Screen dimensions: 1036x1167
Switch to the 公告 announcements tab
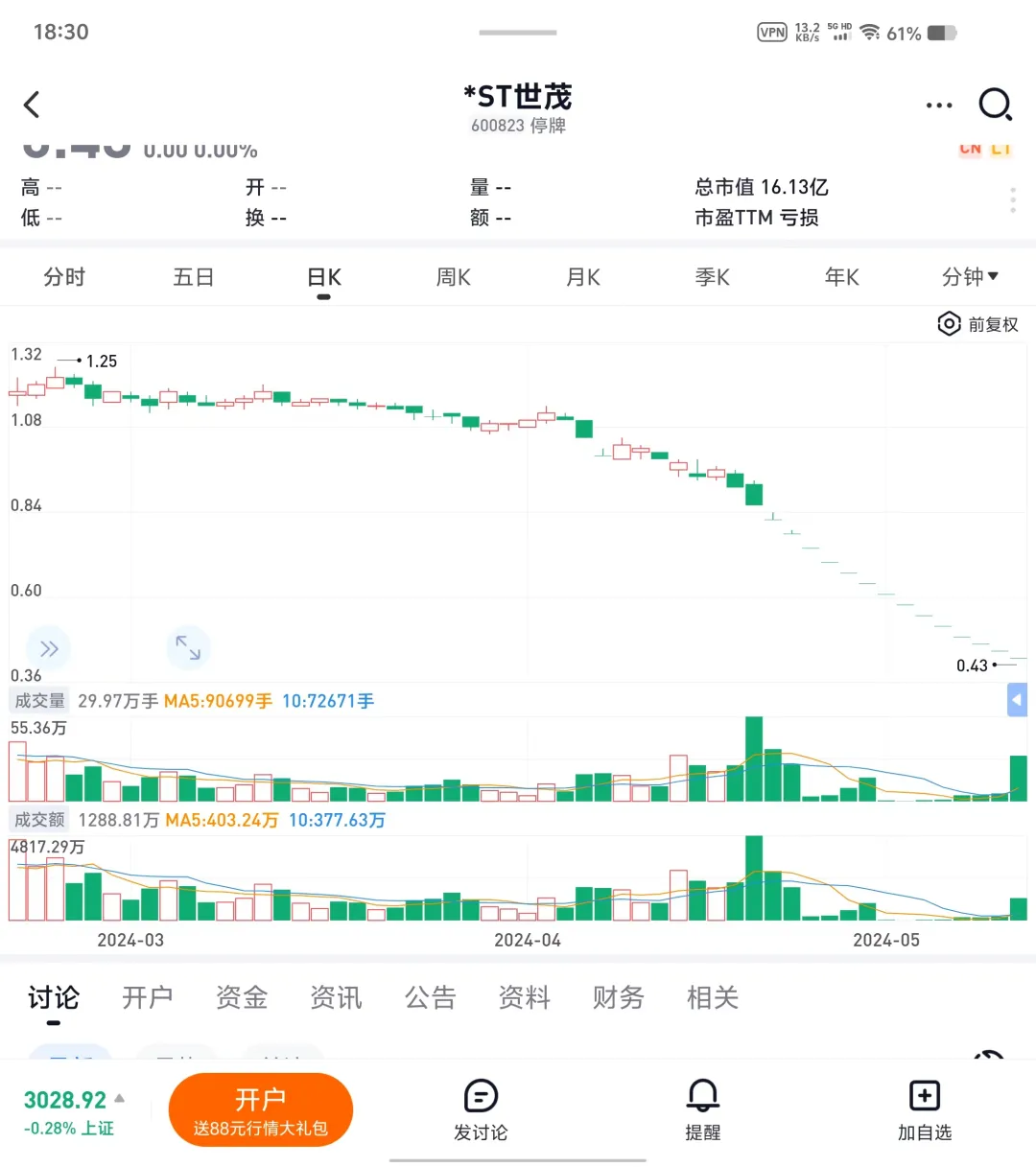coord(430,998)
